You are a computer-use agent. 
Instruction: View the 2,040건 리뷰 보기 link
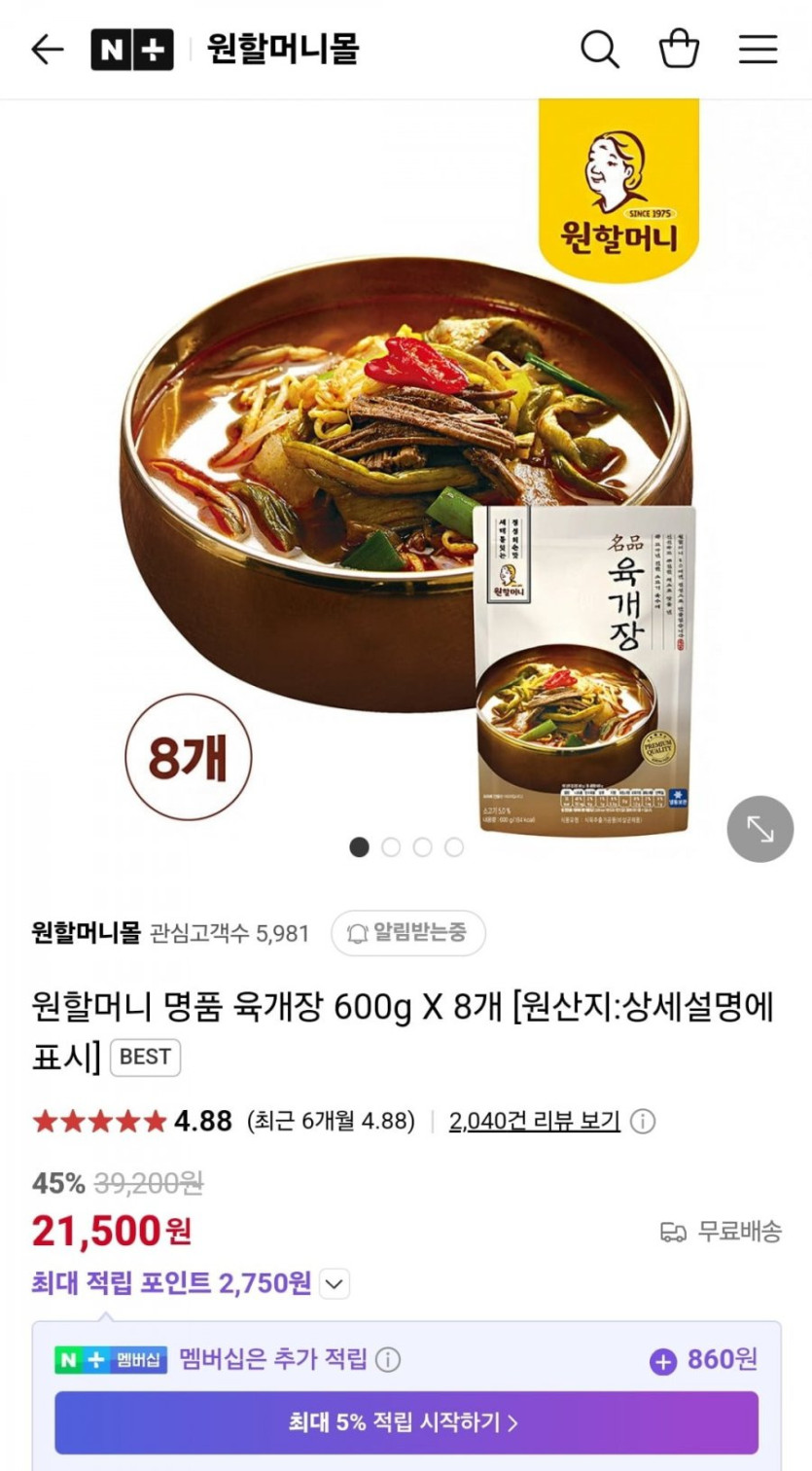534,1121
